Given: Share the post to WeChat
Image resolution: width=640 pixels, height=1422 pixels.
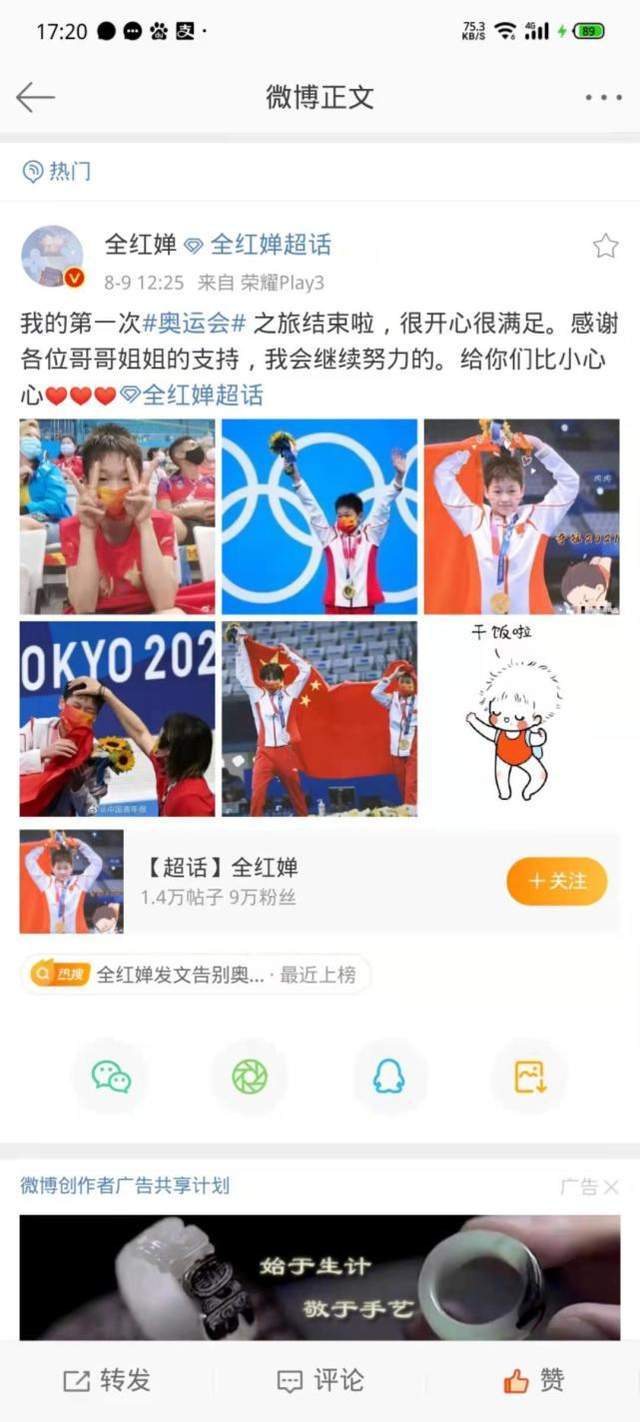Looking at the screenshot, I should coord(110,1076).
